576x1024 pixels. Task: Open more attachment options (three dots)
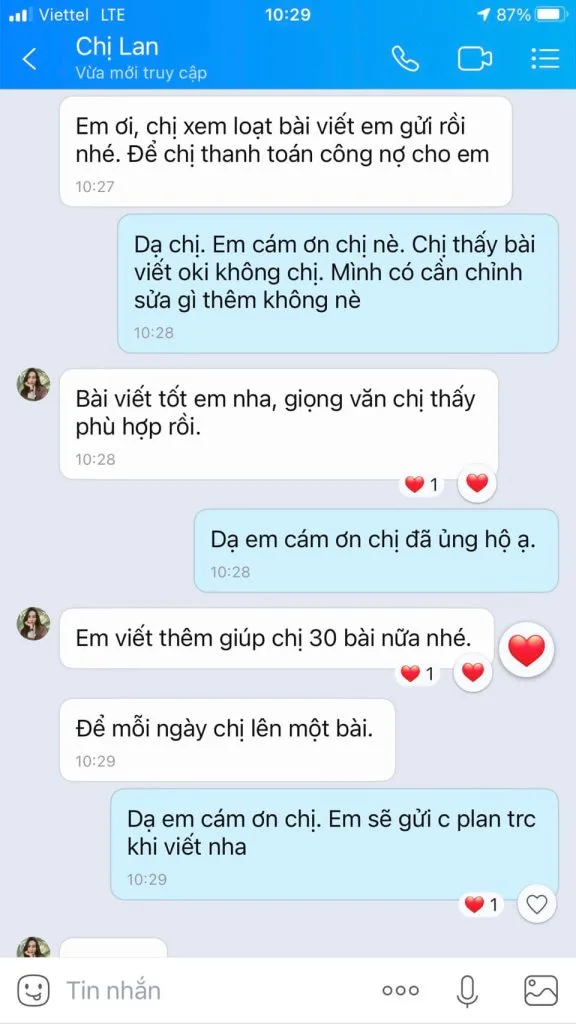400,991
